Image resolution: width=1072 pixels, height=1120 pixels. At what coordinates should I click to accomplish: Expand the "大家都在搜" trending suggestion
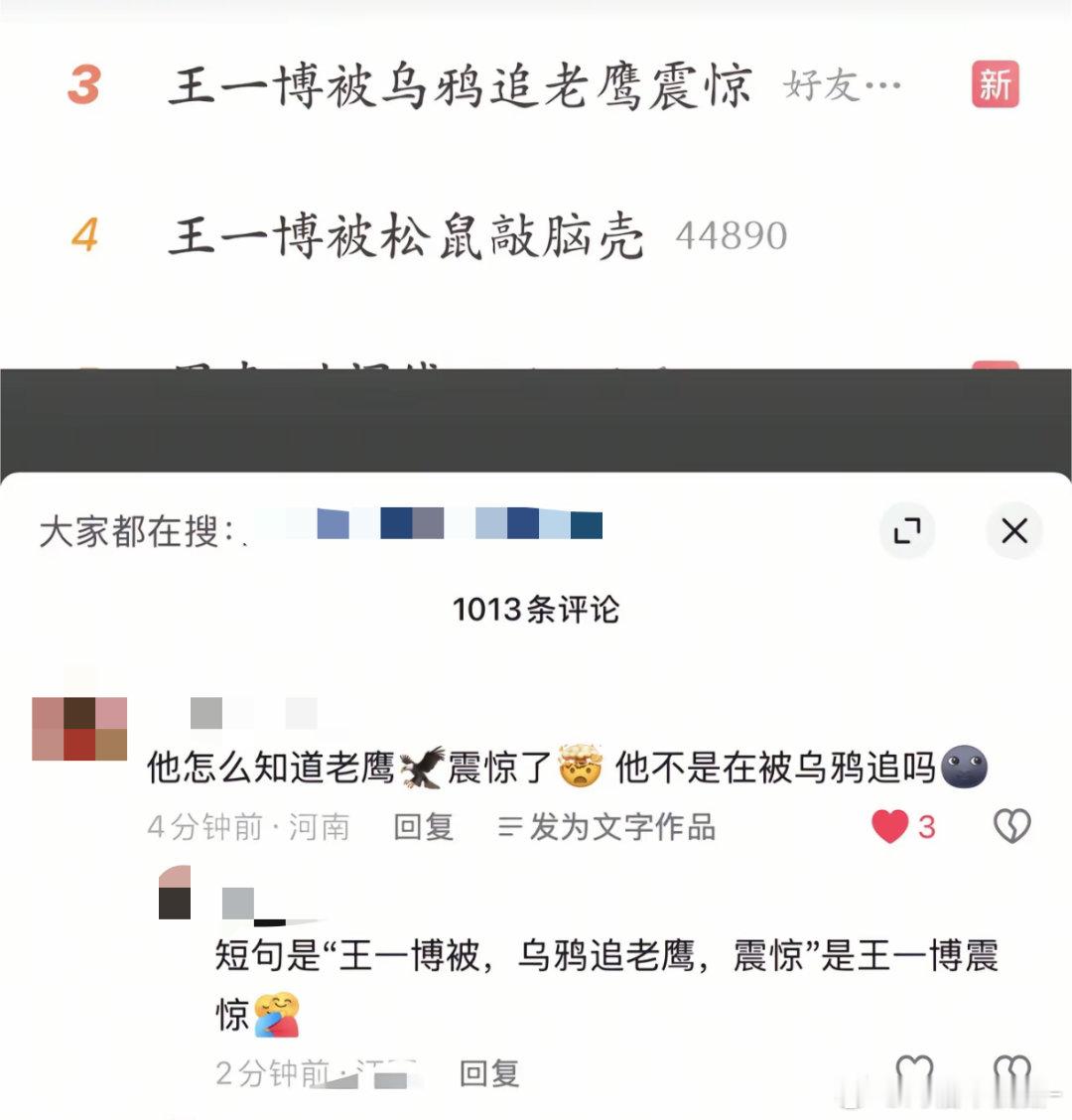pyautogui.click(x=427, y=527)
